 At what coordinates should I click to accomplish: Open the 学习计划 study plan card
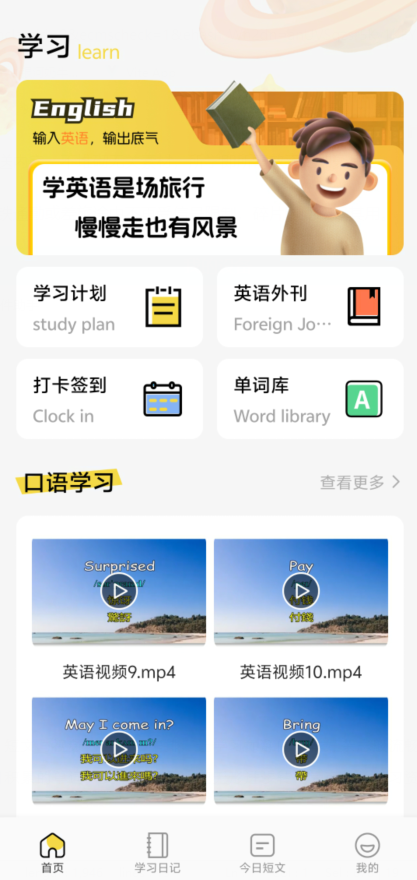(x=109, y=307)
